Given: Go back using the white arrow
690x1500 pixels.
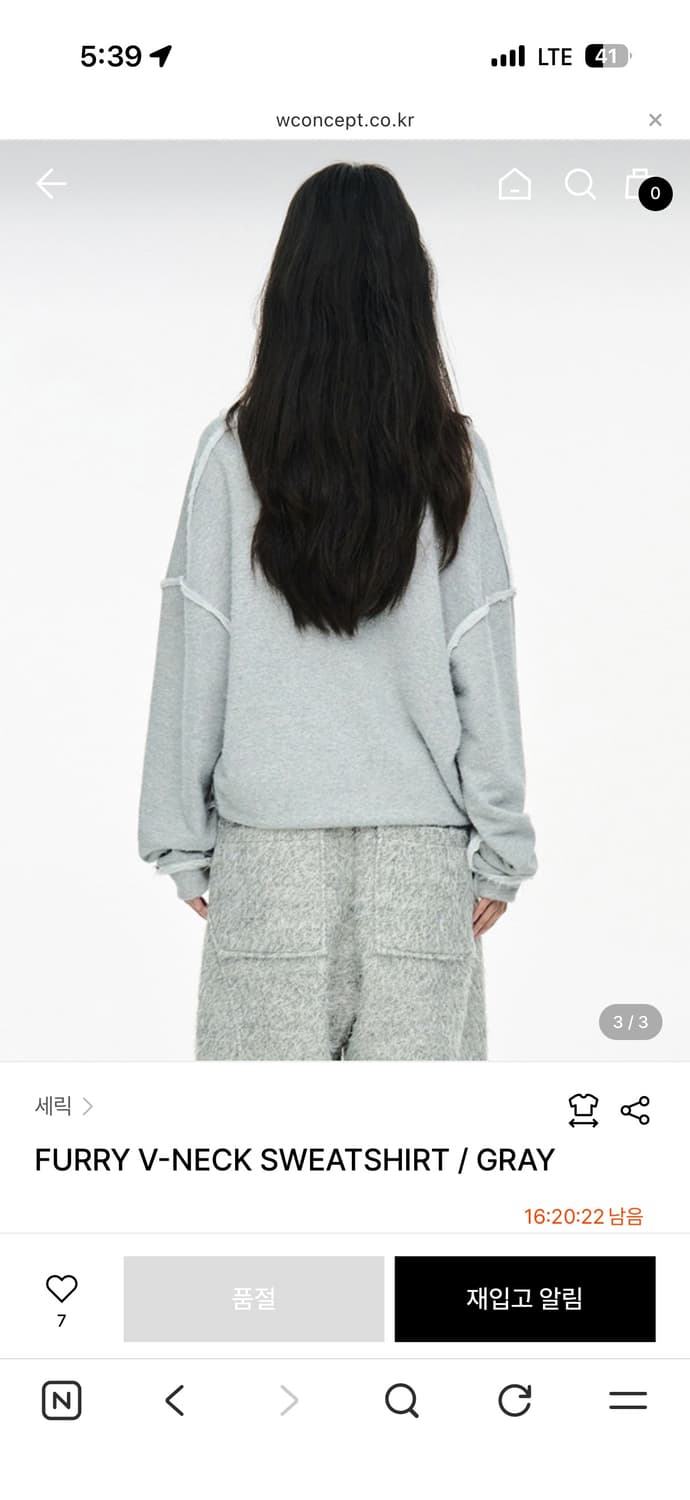Looking at the screenshot, I should pyautogui.click(x=51, y=183).
